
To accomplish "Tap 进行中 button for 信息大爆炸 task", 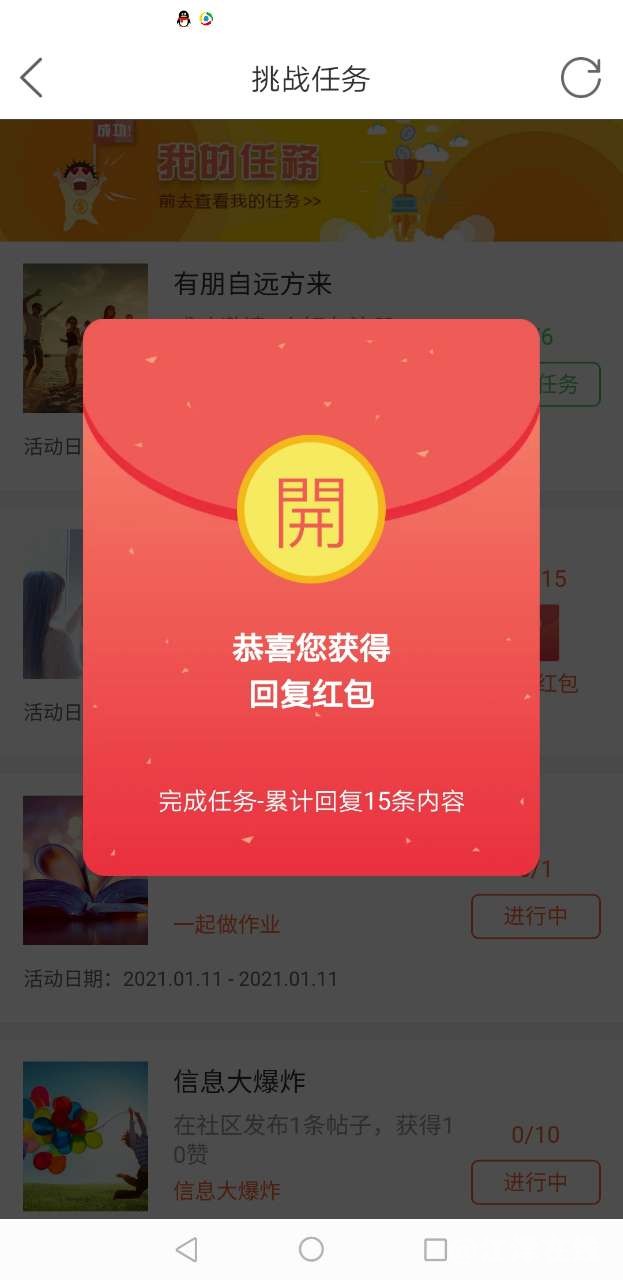I will point(535,1182).
